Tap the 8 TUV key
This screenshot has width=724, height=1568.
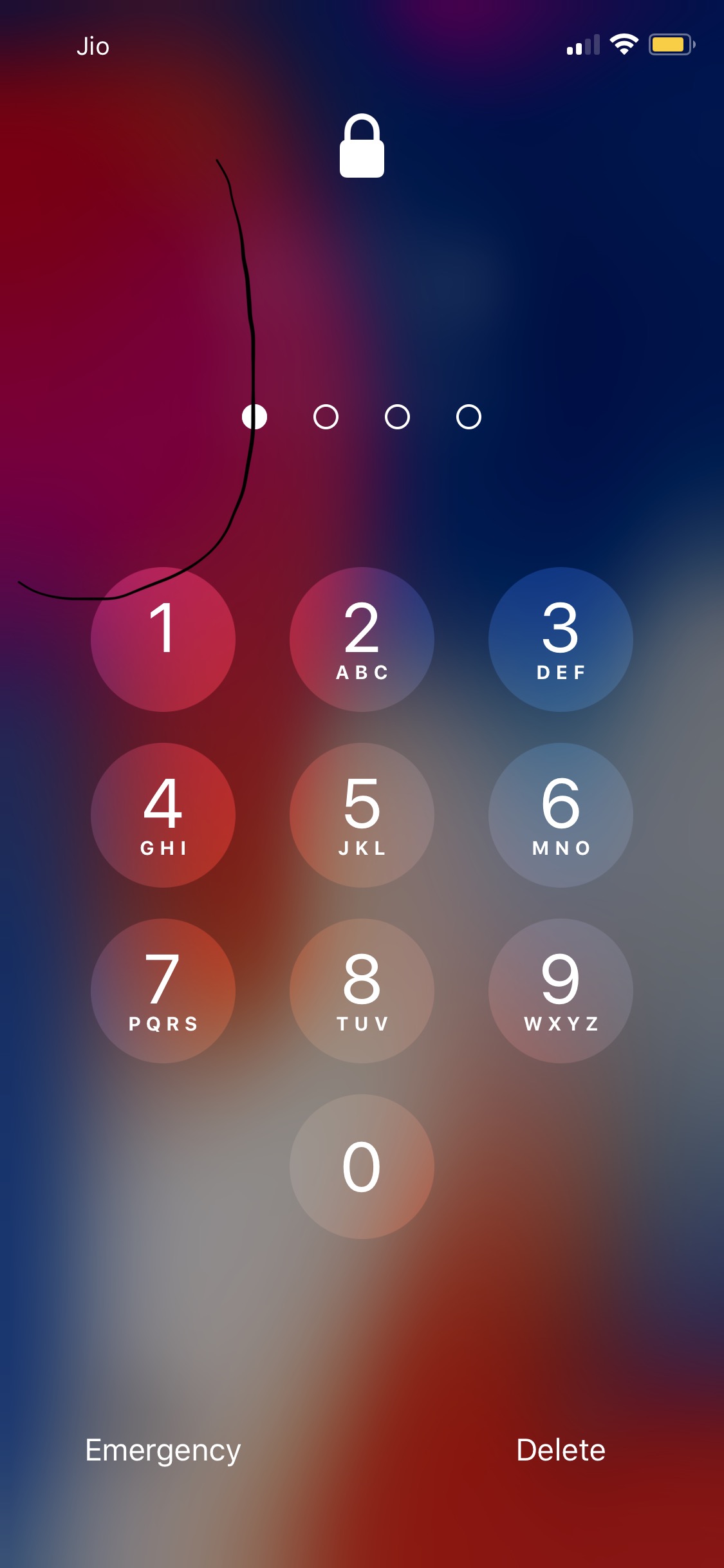point(362,991)
